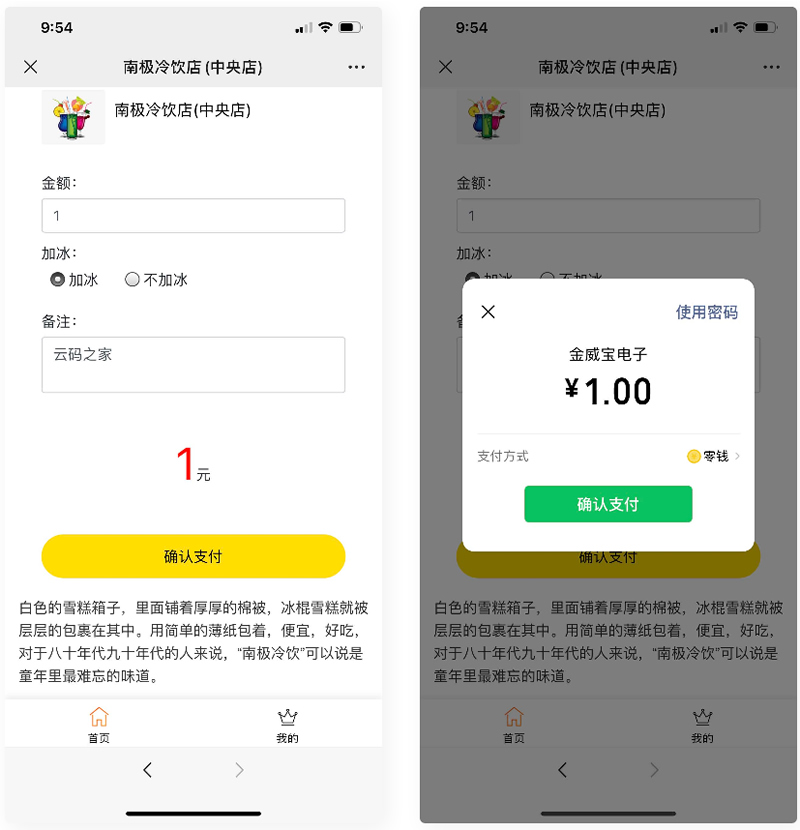The width and height of the screenshot is (800, 830).
Task: Close the payment dialog with the X
Action: (489, 312)
